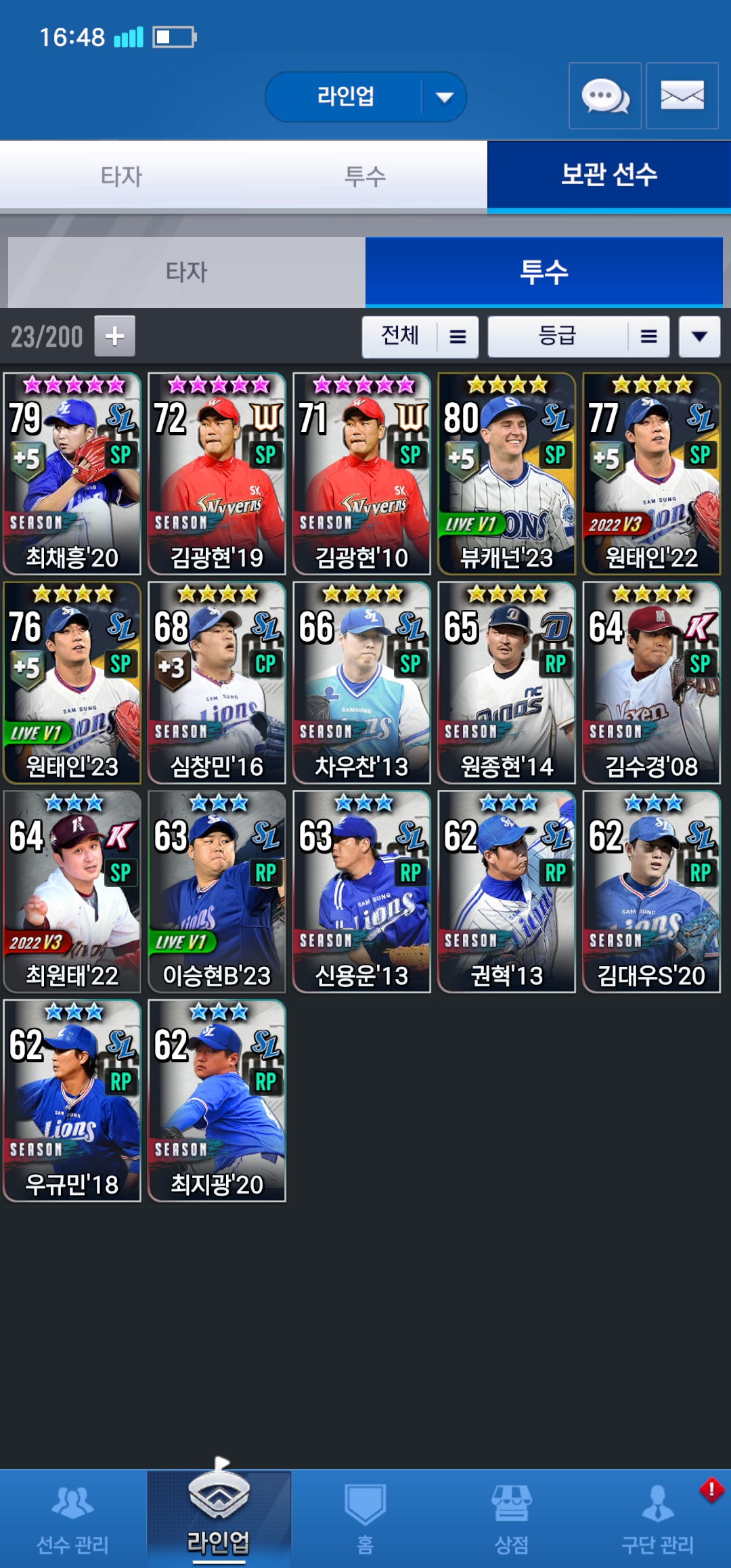
Task: Open the 최채흥'20 player card
Action: 72,474
